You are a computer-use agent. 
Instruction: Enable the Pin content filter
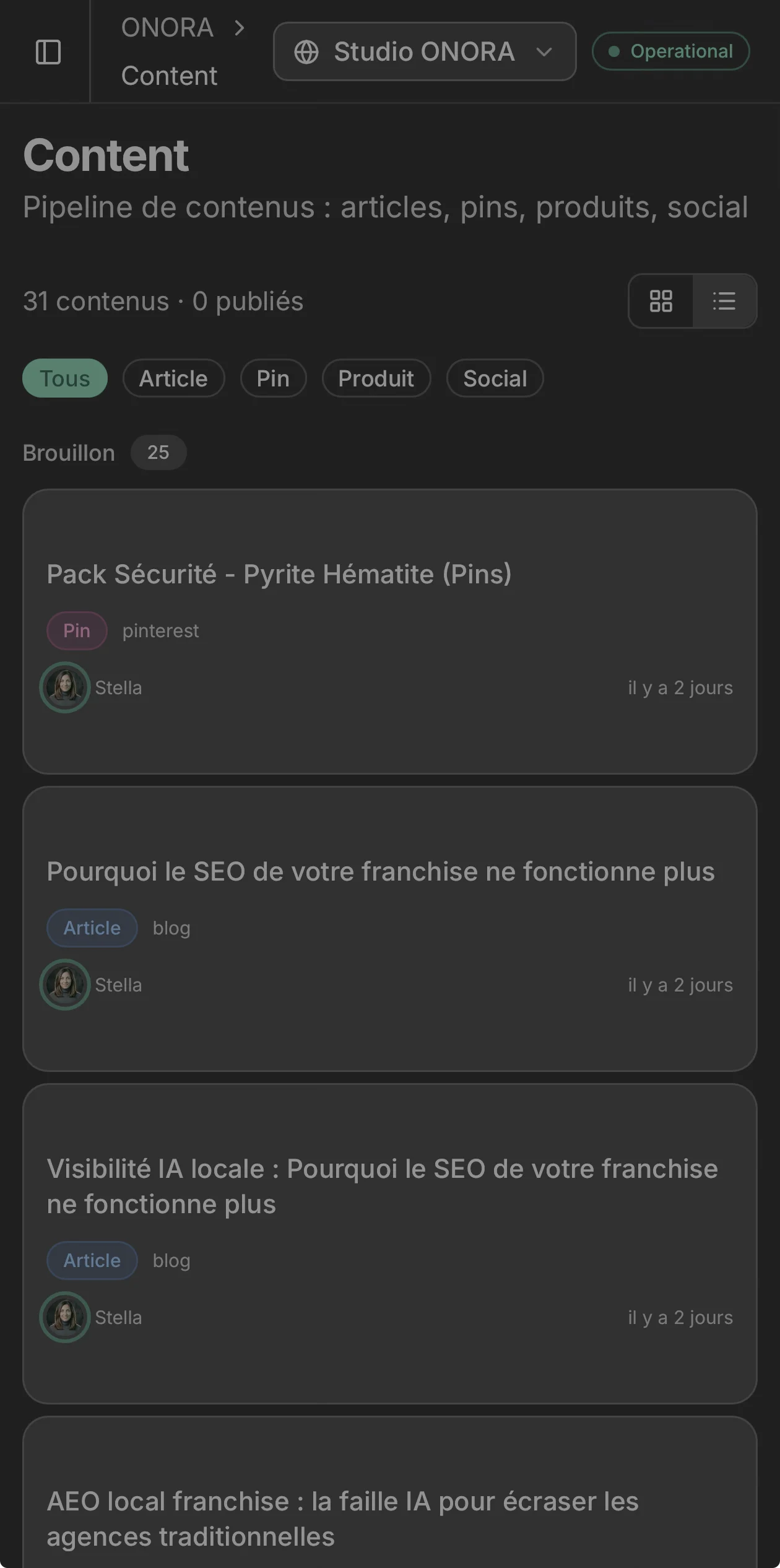[273, 378]
